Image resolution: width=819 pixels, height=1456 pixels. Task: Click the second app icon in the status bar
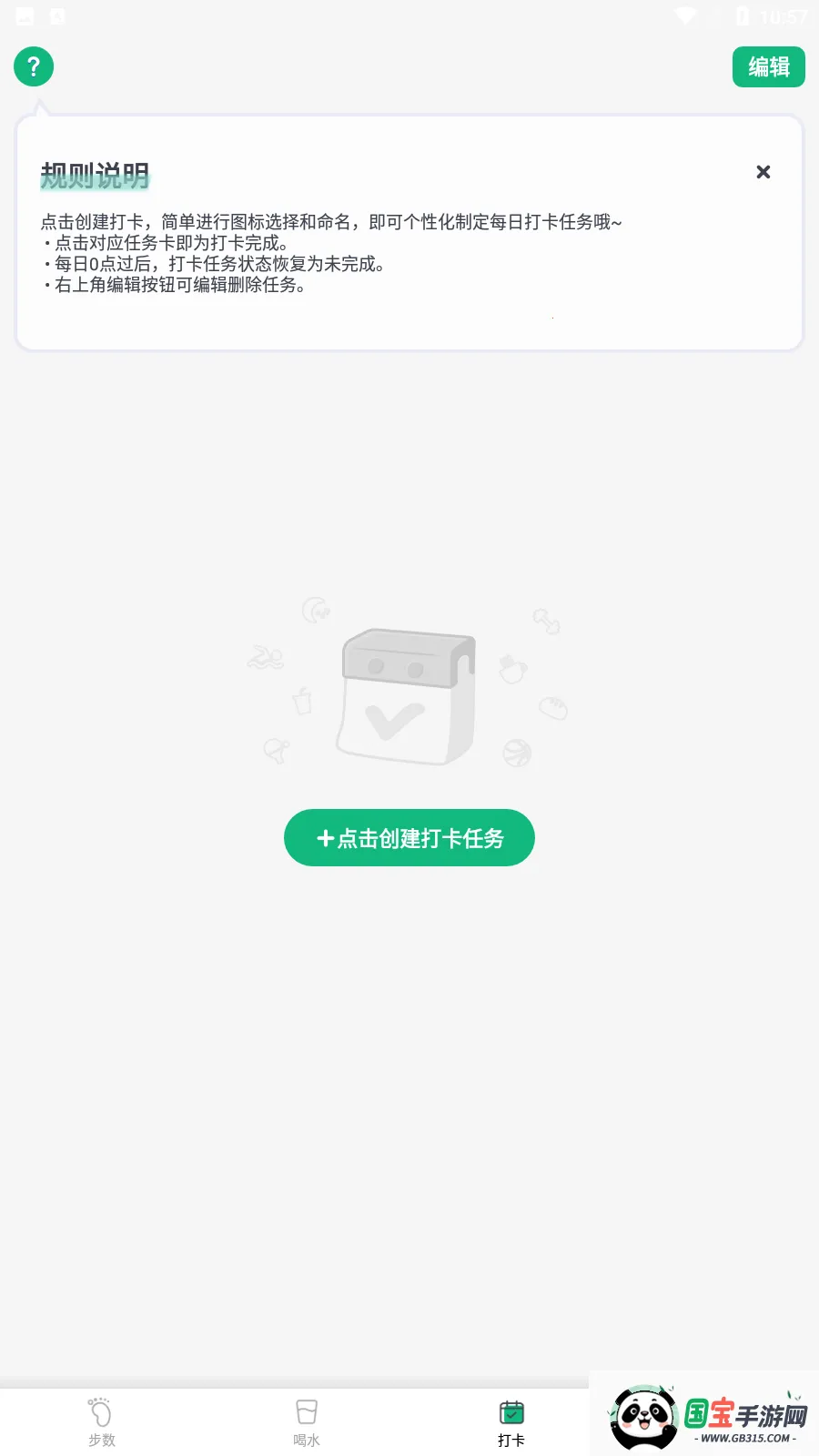tap(58, 15)
